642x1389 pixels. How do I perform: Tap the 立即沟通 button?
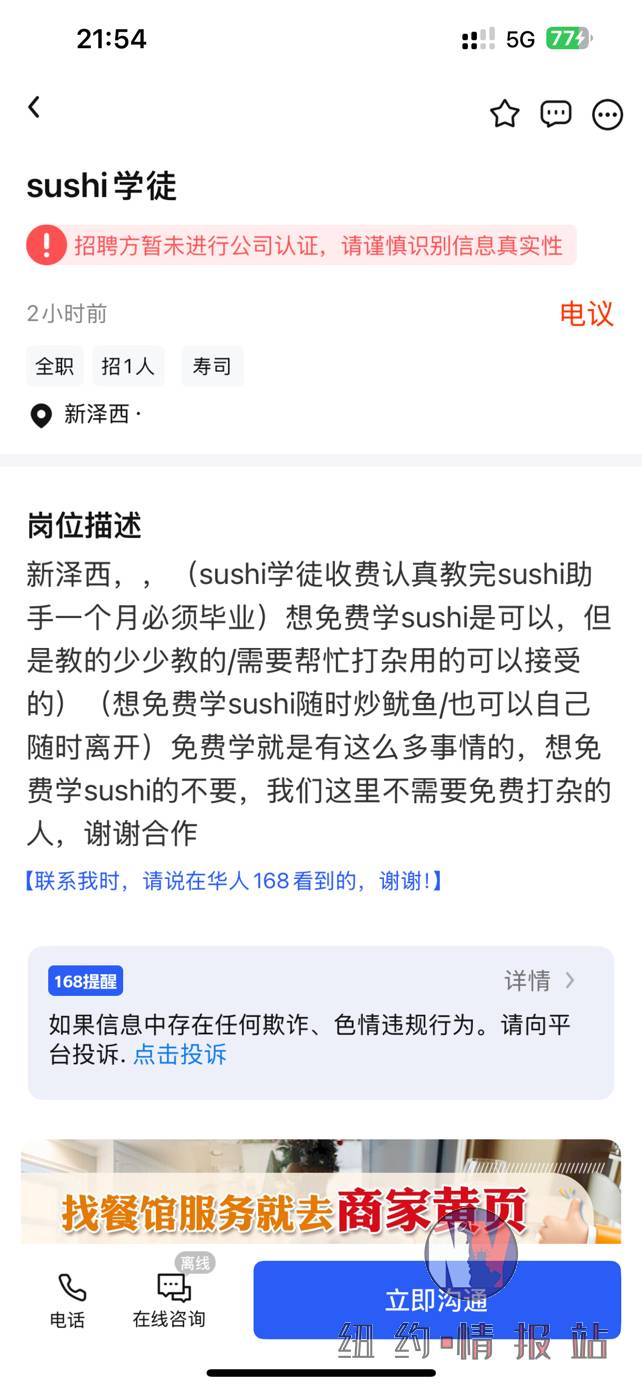(x=436, y=1300)
